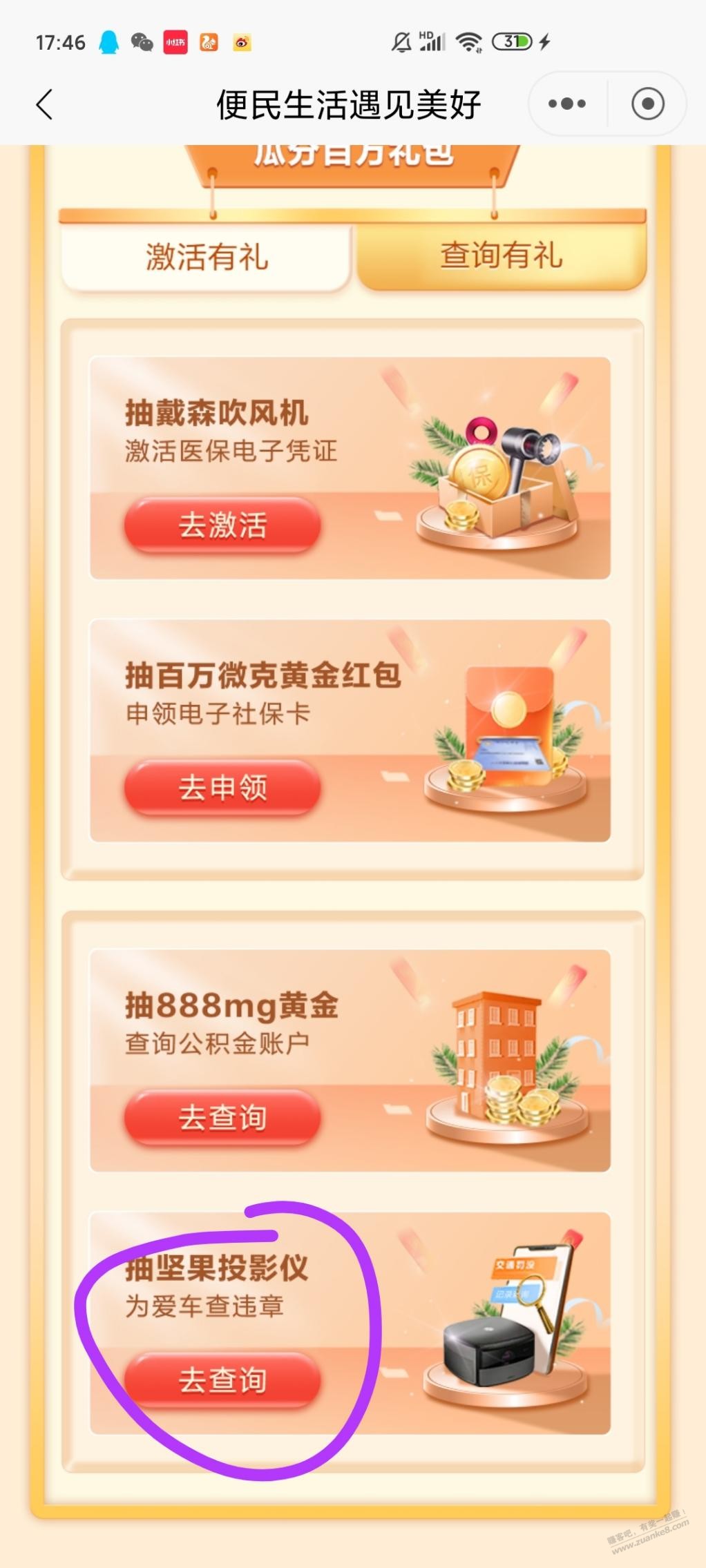
Task: Select the 查询有礼 tab
Action: point(502,255)
